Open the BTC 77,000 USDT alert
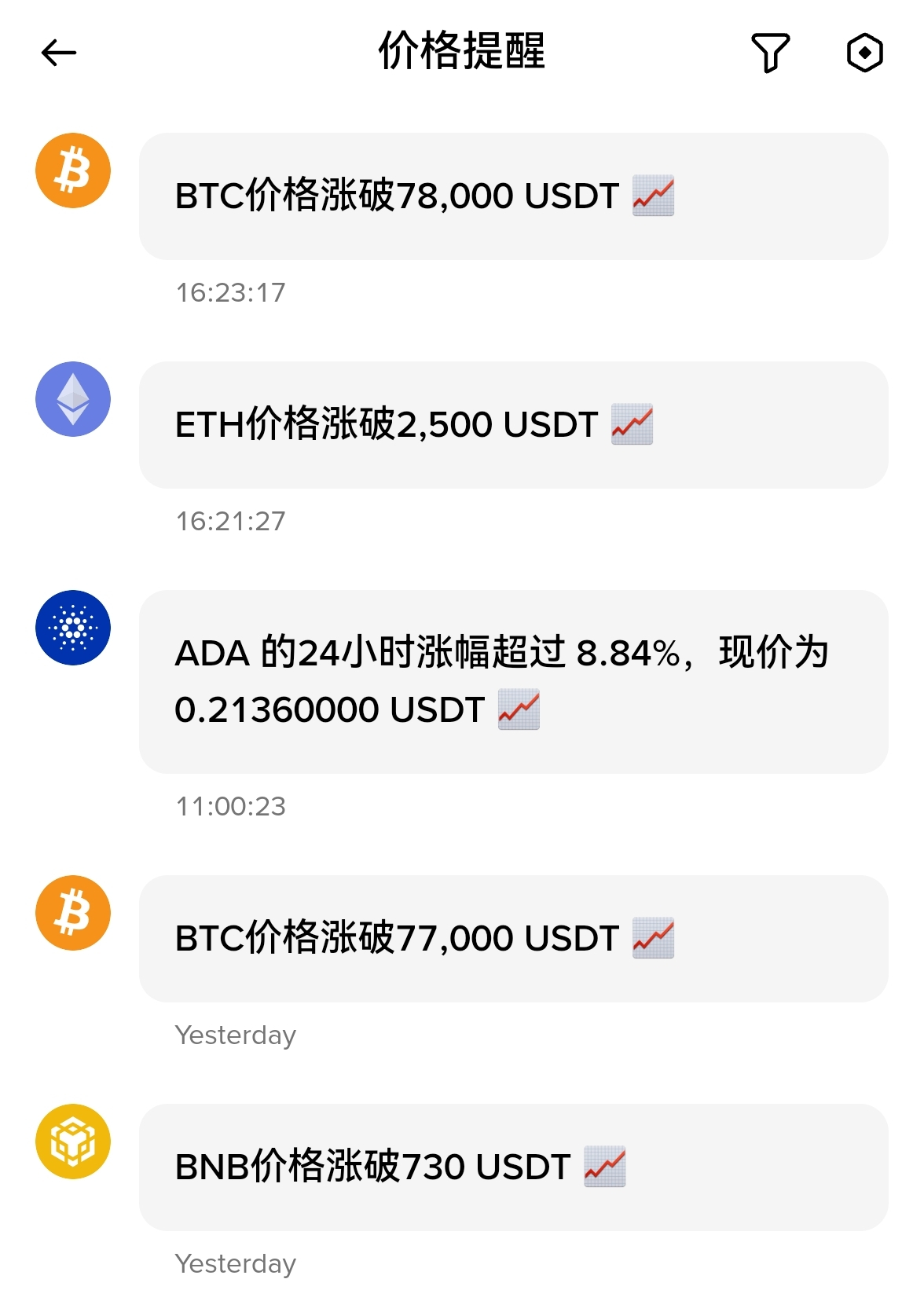924x1290 pixels. pos(514,939)
